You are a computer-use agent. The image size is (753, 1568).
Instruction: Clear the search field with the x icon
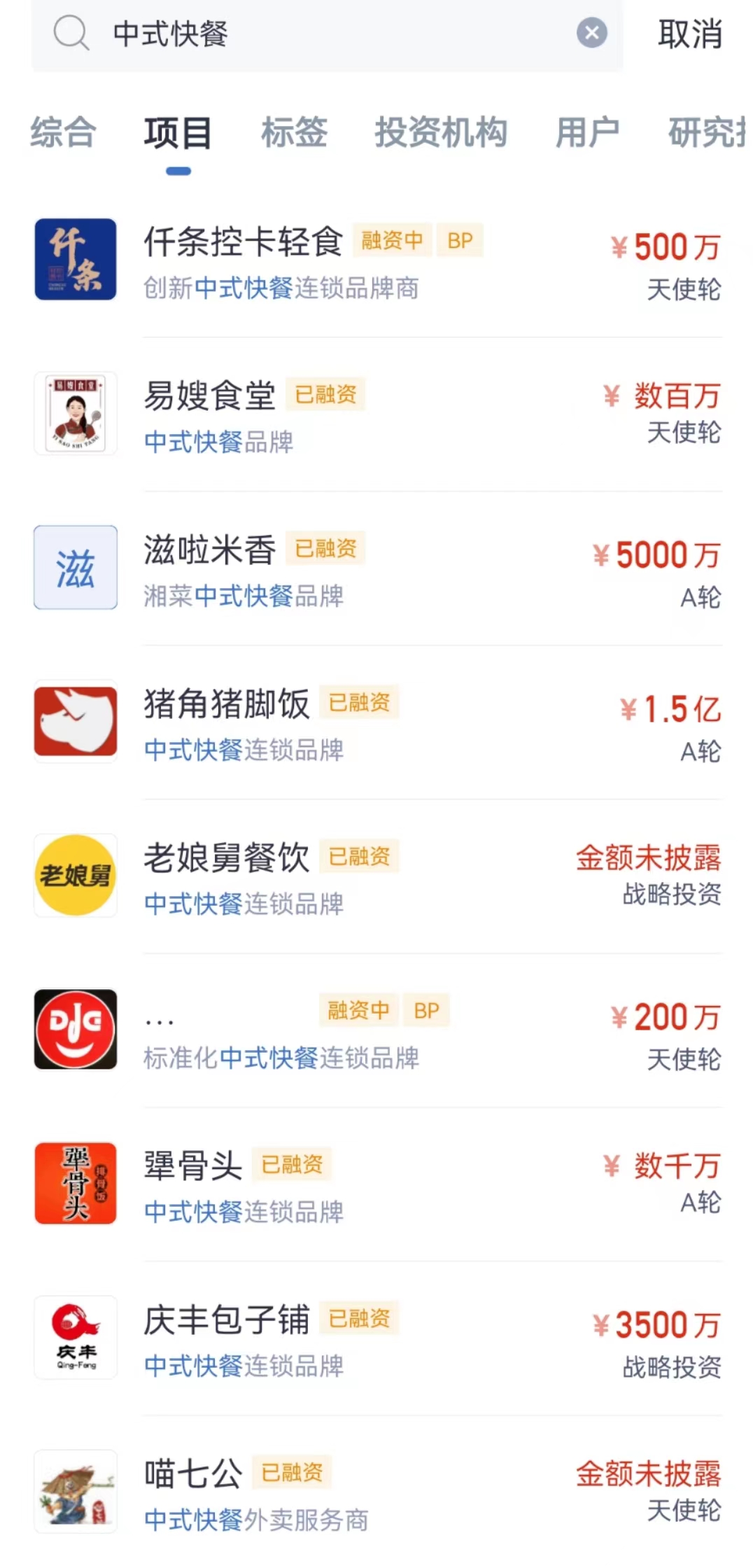click(592, 33)
